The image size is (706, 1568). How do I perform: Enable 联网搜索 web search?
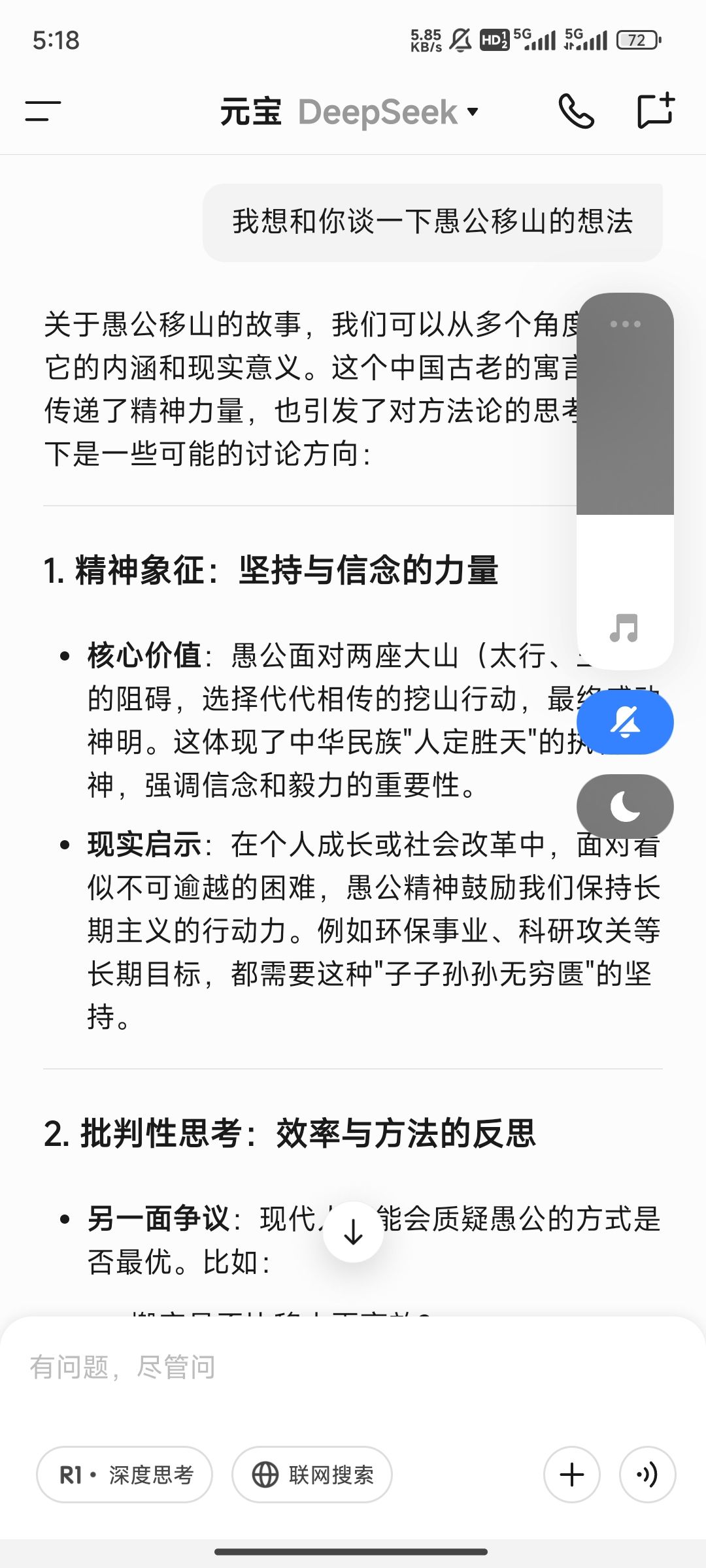312,1475
